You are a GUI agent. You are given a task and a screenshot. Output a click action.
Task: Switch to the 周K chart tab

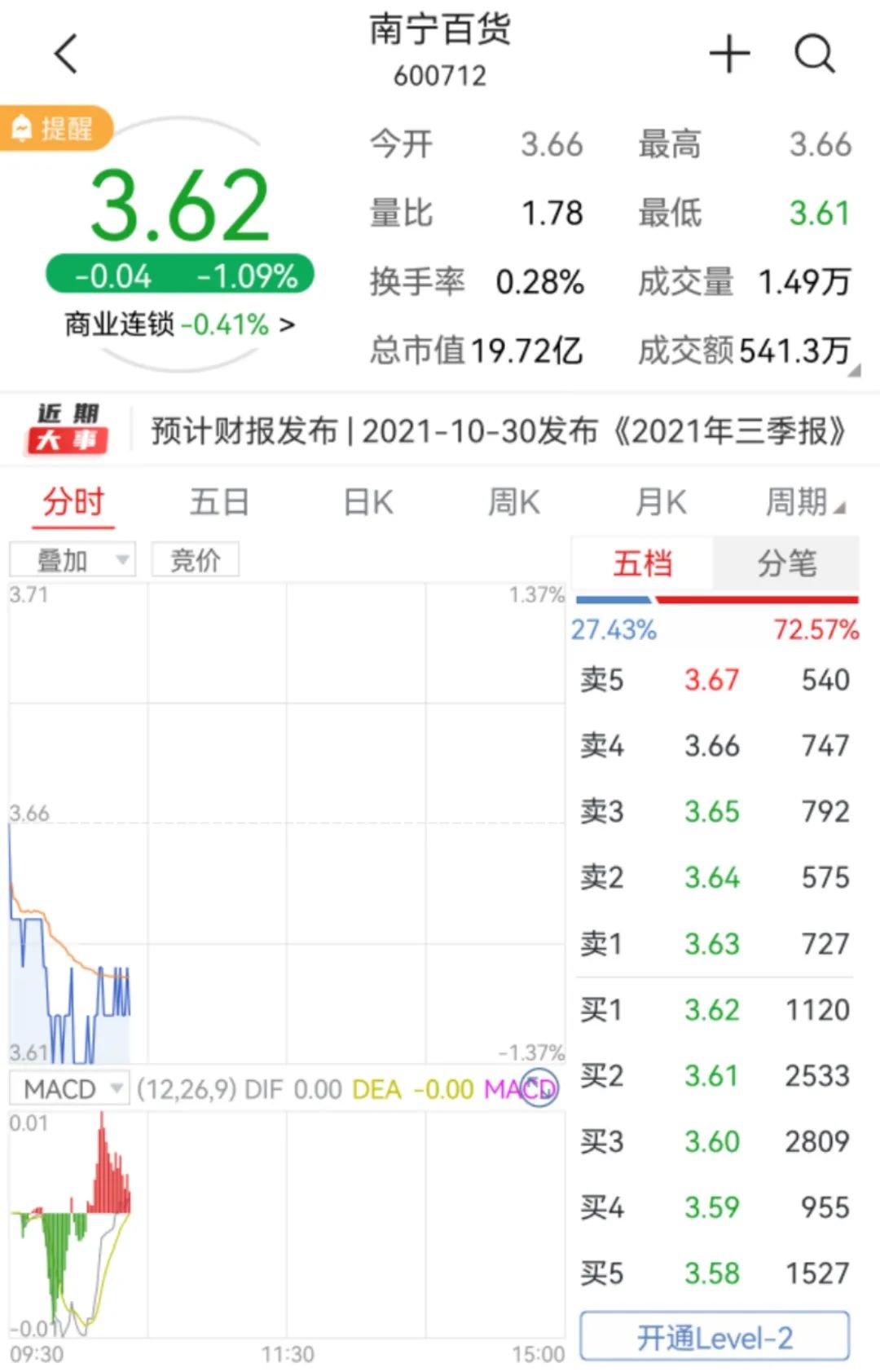(514, 502)
